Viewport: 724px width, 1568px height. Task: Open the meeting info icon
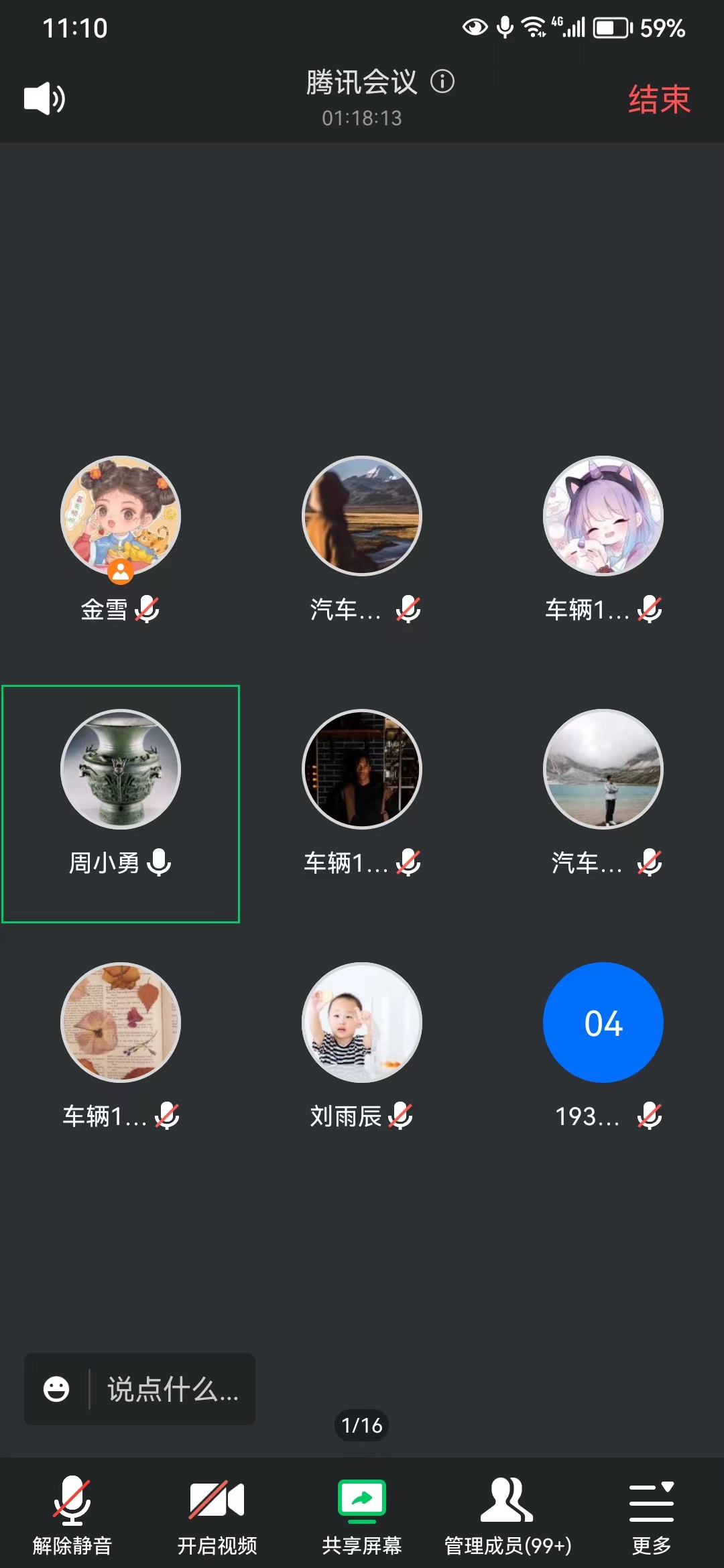coord(442,82)
